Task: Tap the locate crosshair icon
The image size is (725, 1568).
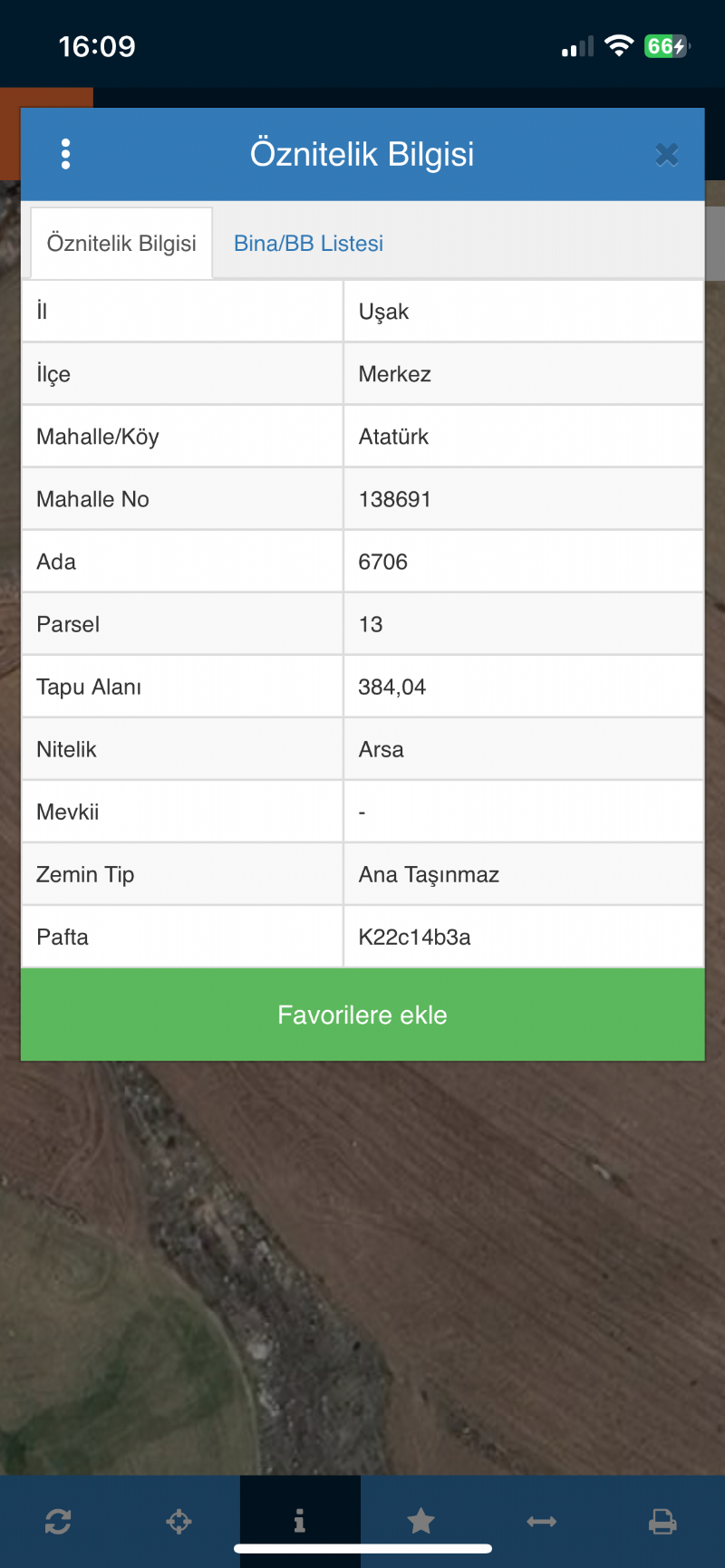Action: [179, 1522]
